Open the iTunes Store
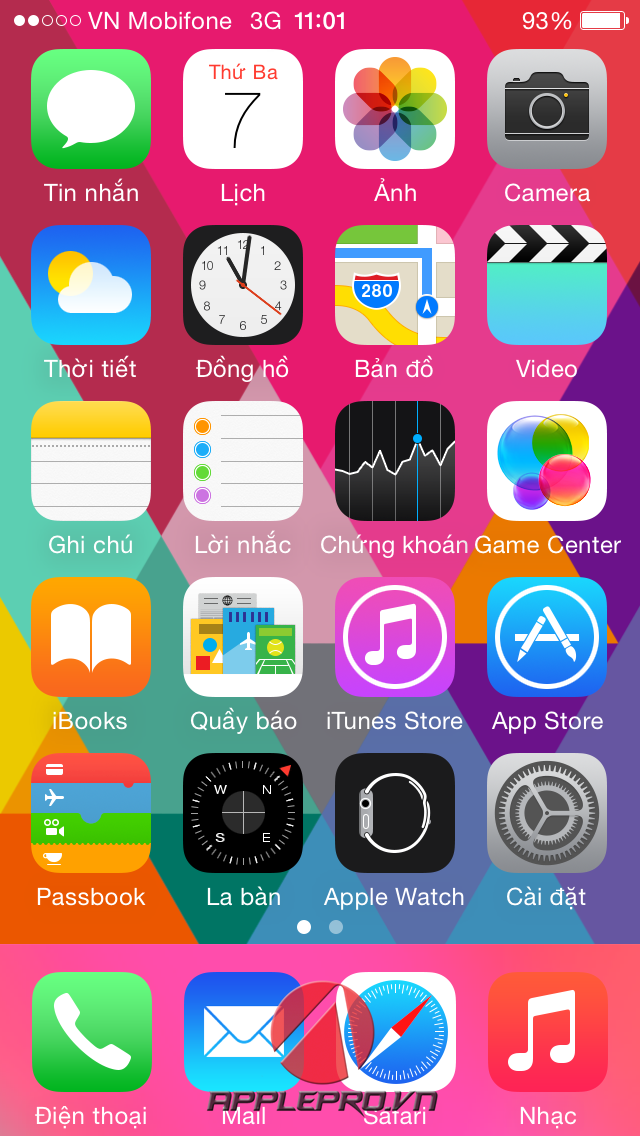640x1136 pixels. click(x=395, y=637)
